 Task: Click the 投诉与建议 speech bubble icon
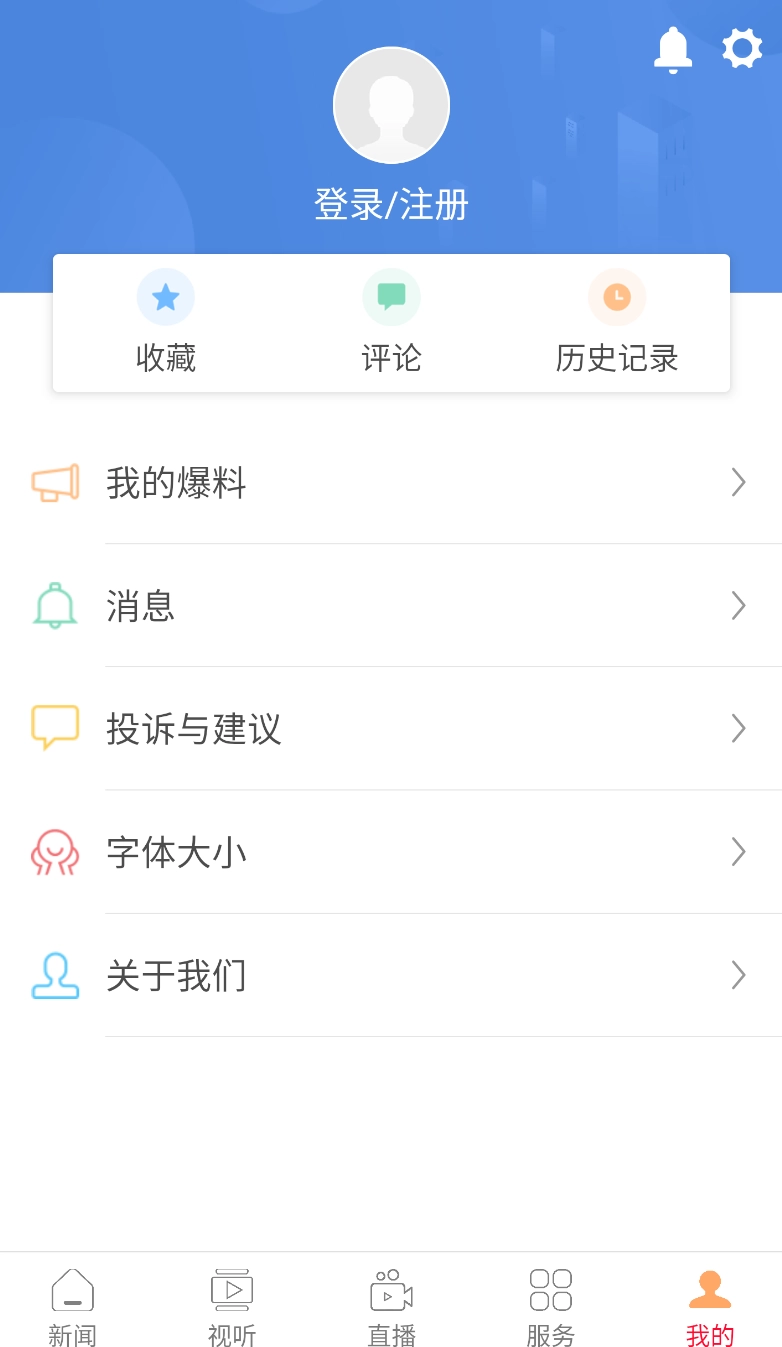pyautogui.click(x=55, y=727)
